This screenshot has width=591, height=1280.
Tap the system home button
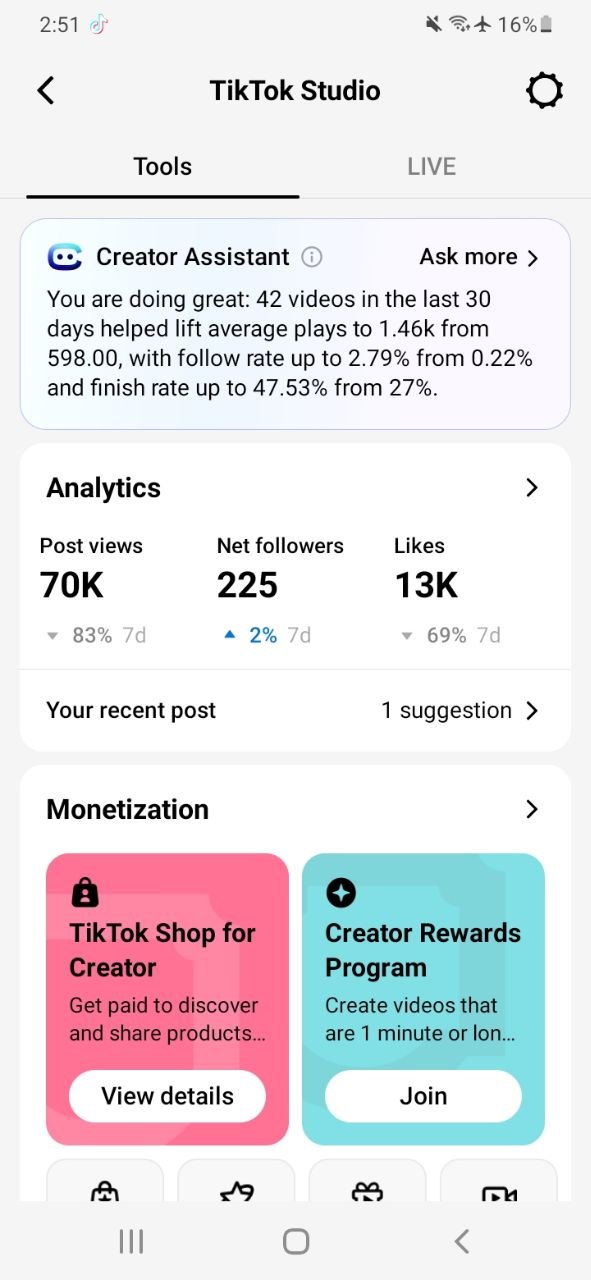click(296, 1241)
